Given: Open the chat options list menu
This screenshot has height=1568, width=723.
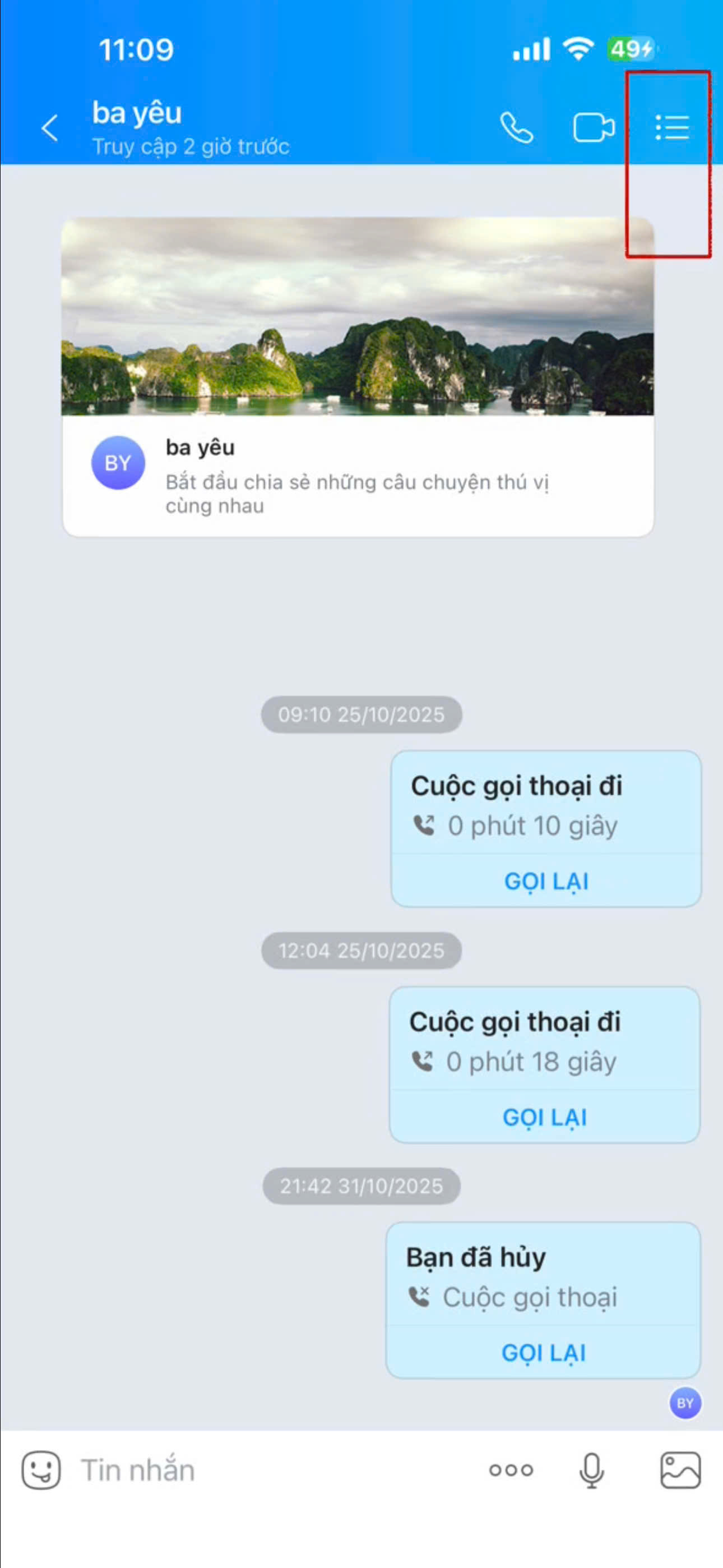Looking at the screenshot, I should pyautogui.click(x=672, y=128).
